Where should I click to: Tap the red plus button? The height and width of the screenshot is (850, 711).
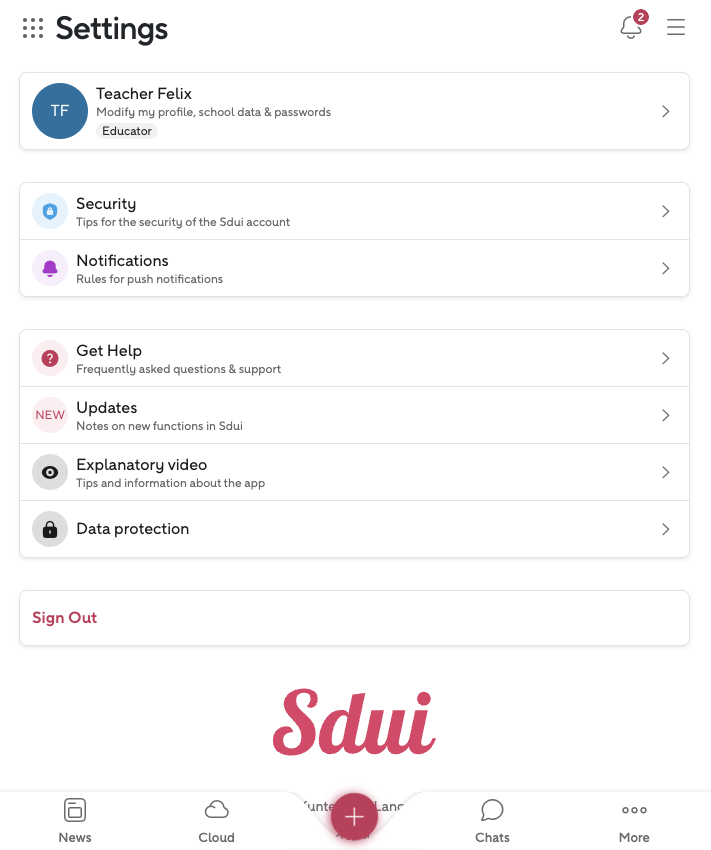click(x=354, y=816)
